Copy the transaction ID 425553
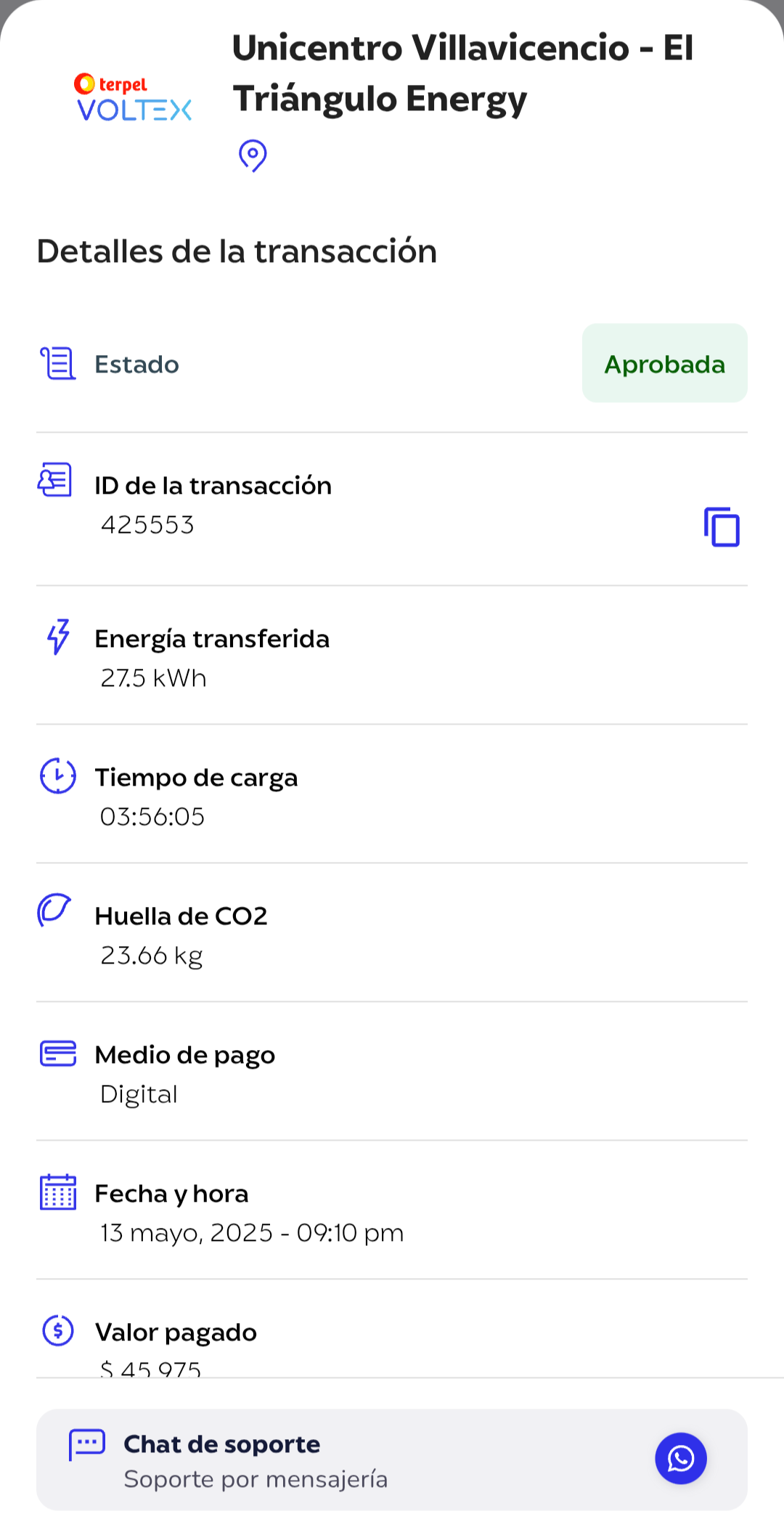784x1514 pixels. [722, 526]
